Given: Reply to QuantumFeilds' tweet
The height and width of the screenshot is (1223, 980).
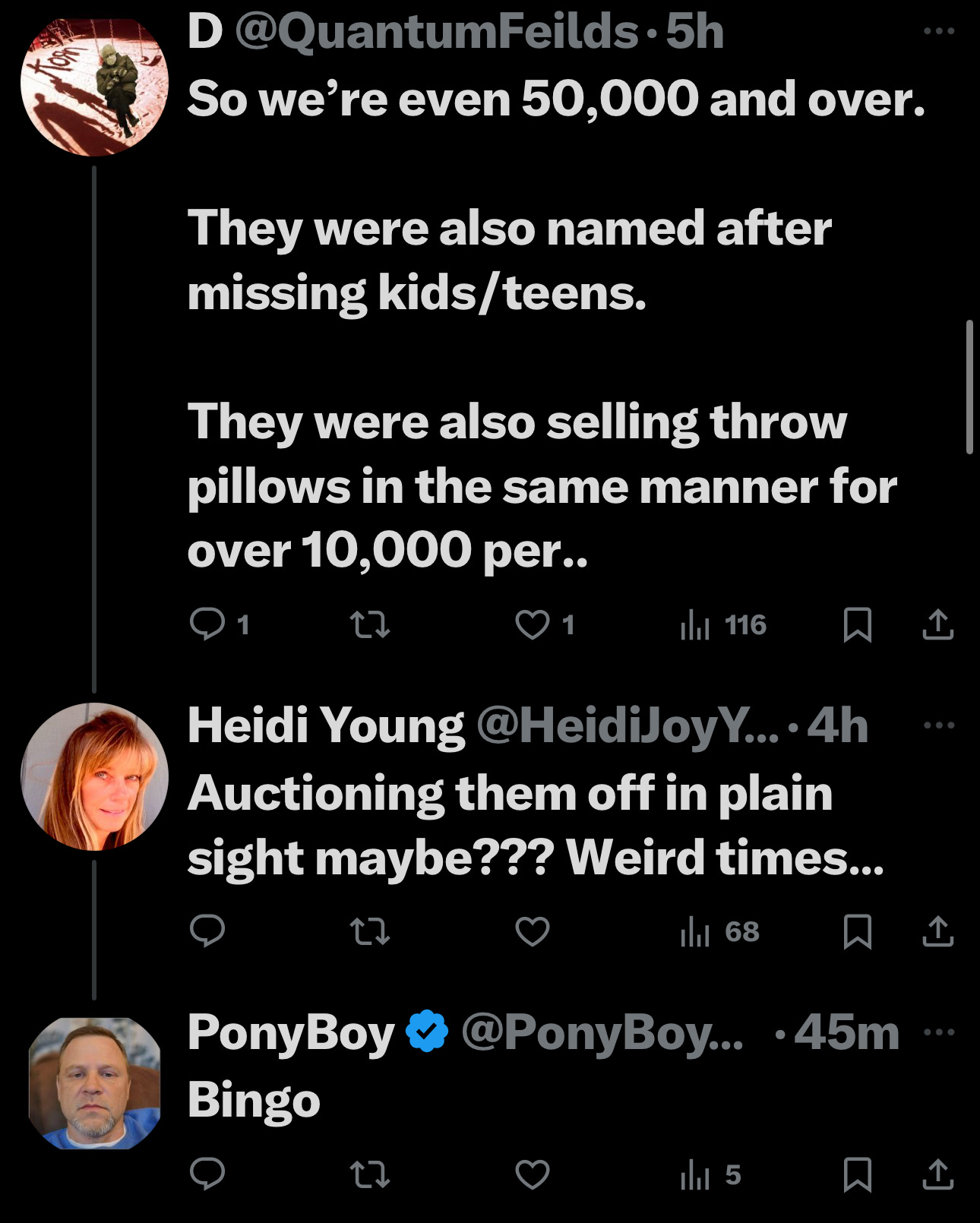Looking at the screenshot, I should [207, 625].
